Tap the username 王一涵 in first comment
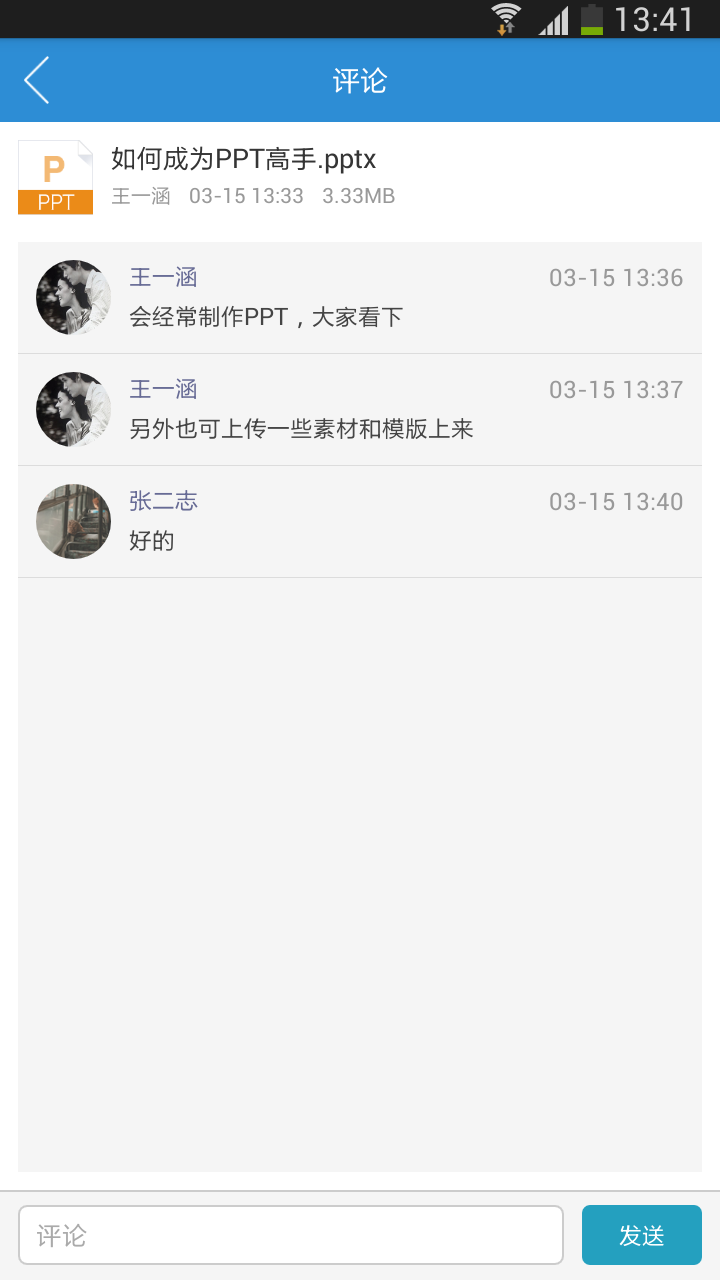 162,276
